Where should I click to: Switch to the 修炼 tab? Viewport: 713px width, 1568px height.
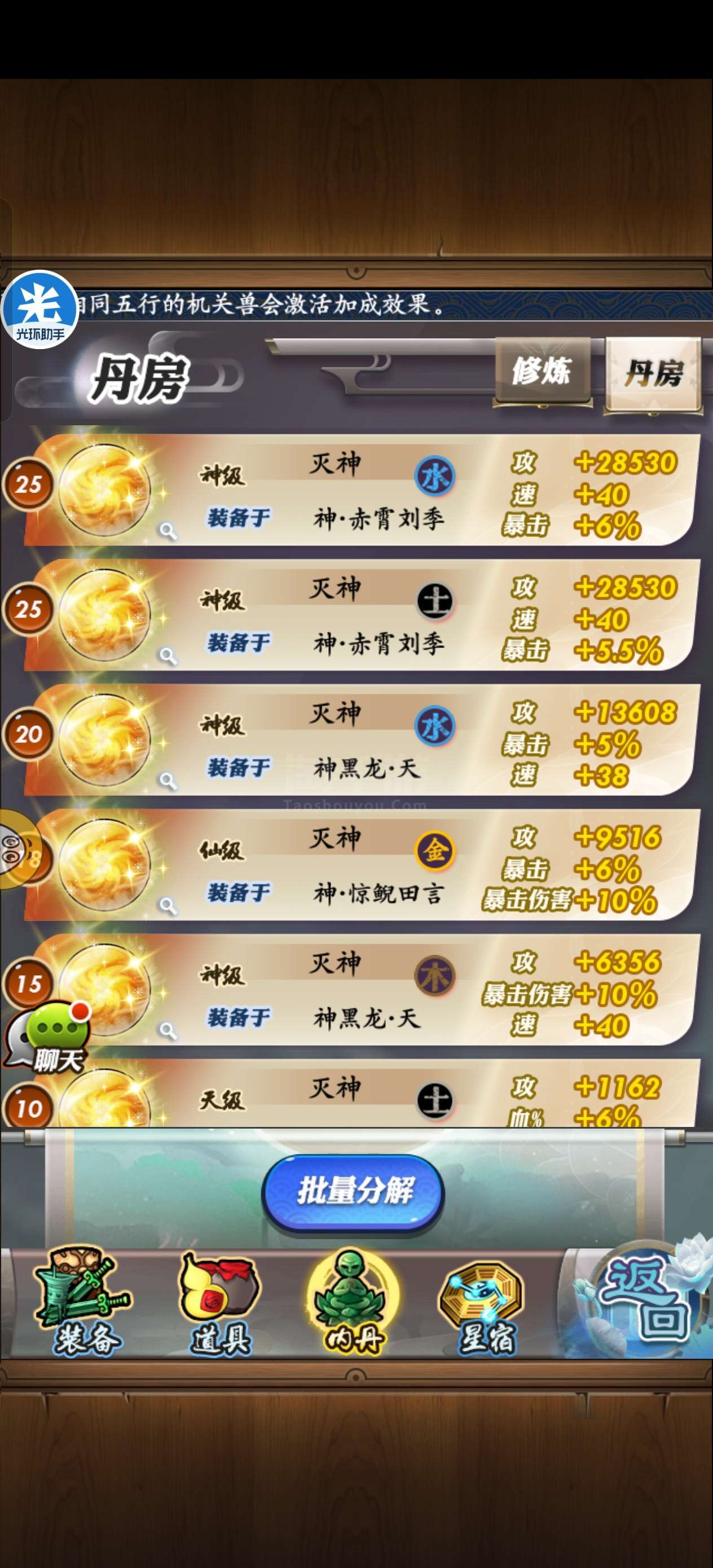coord(542,370)
